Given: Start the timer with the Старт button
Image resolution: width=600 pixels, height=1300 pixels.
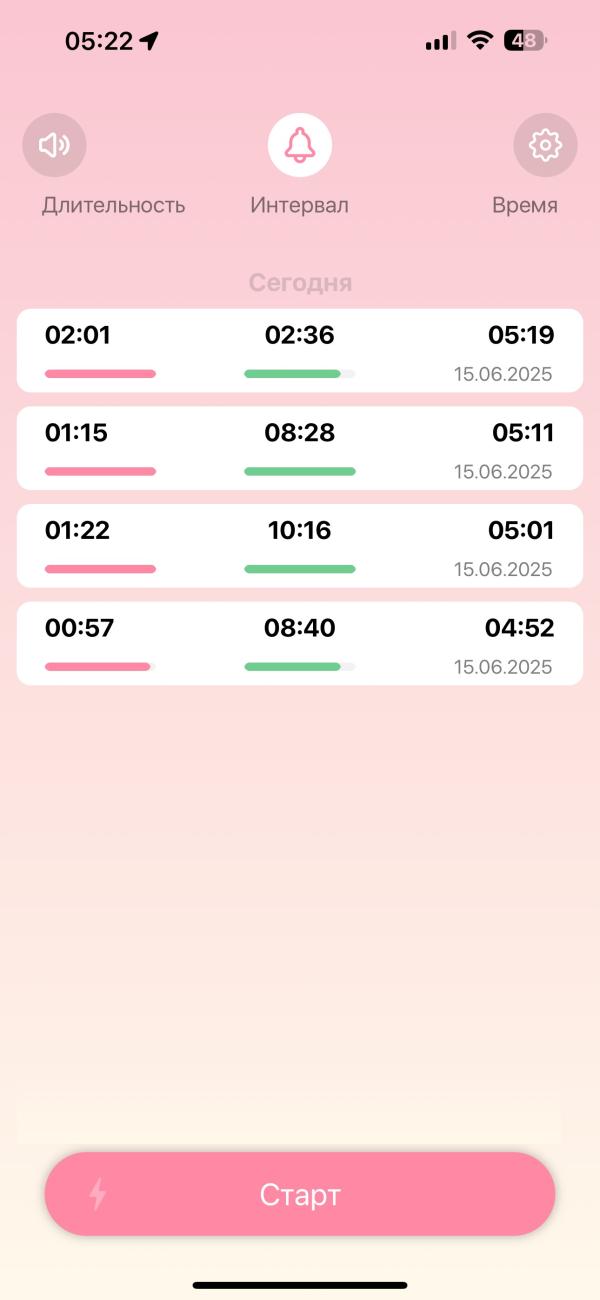Looking at the screenshot, I should coord(299,1194).
